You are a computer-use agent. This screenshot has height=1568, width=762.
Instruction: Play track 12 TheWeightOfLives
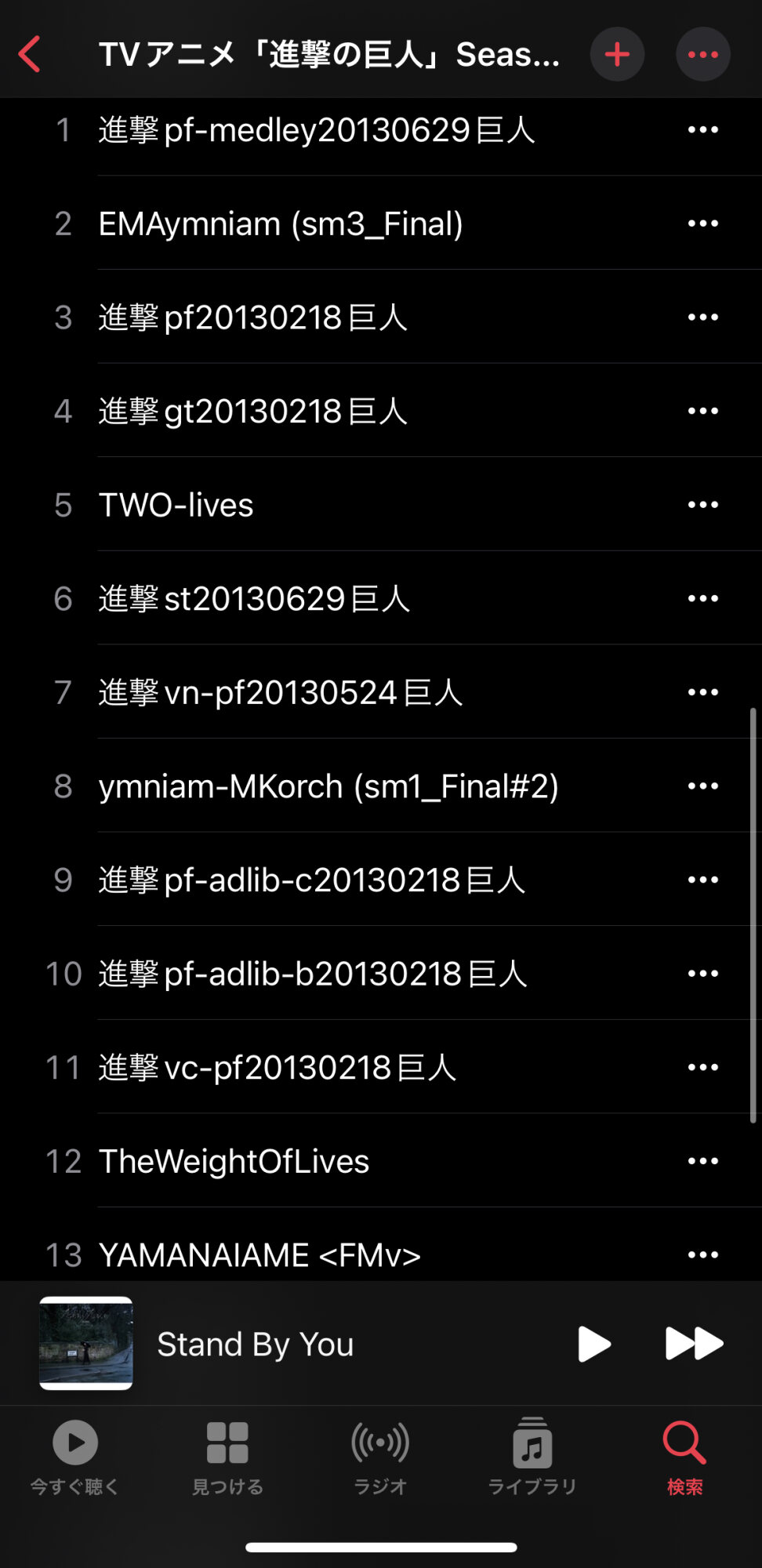(234, 1162)
